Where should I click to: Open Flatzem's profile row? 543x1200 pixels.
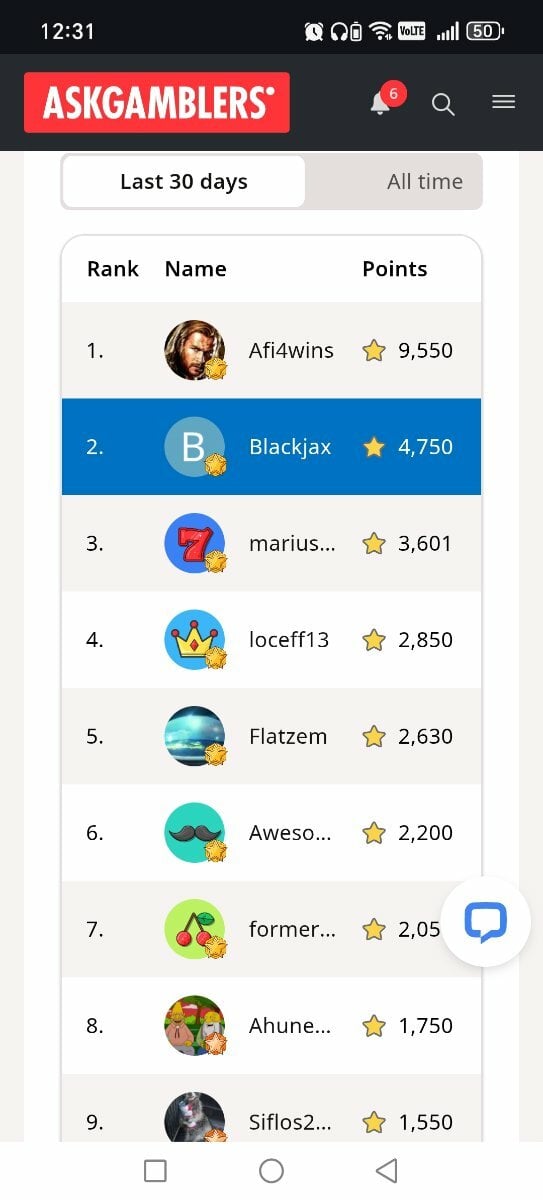[x=271, y=736]
